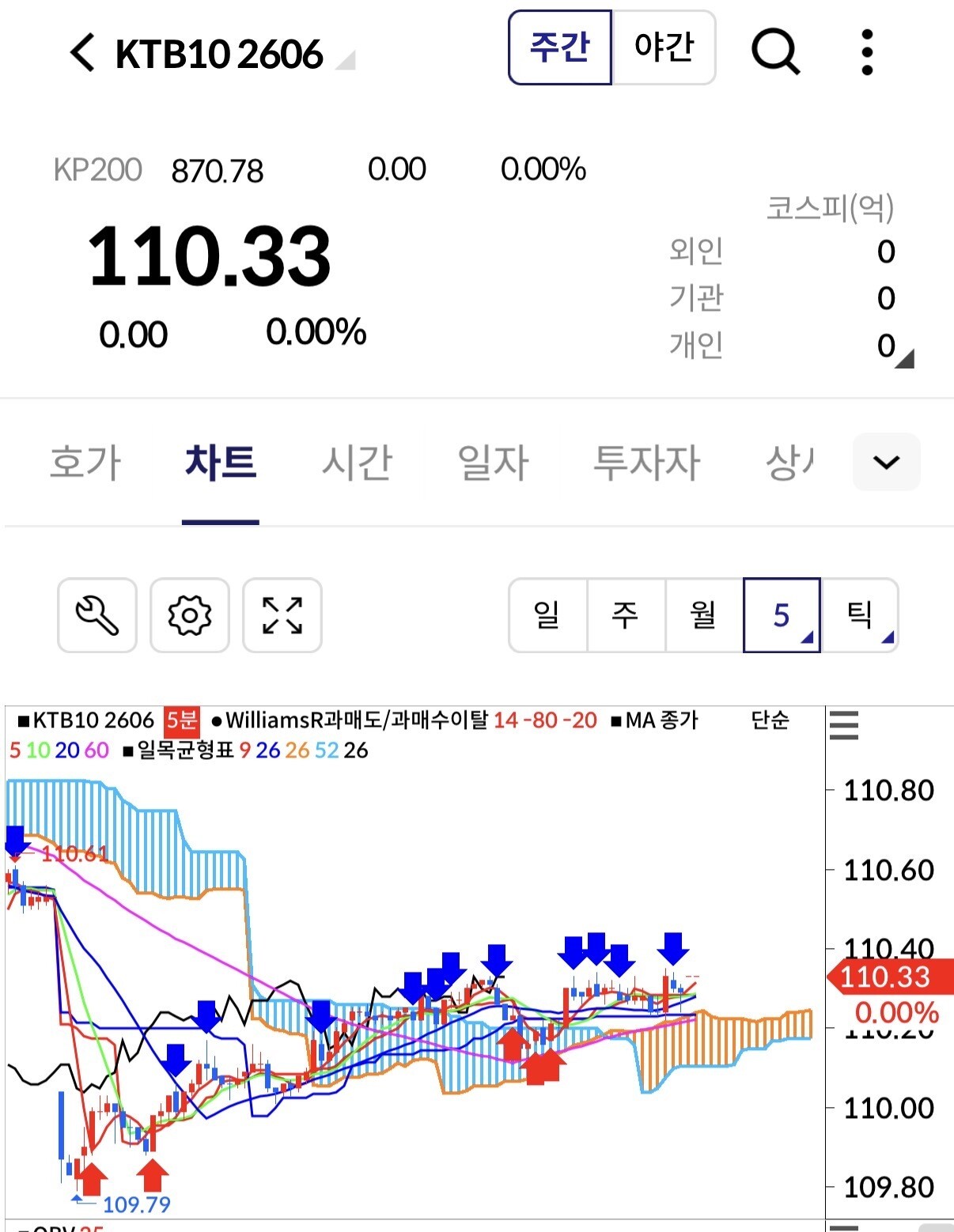Expand the tab list chevron

pyautogui.click(x=887, y=462)
